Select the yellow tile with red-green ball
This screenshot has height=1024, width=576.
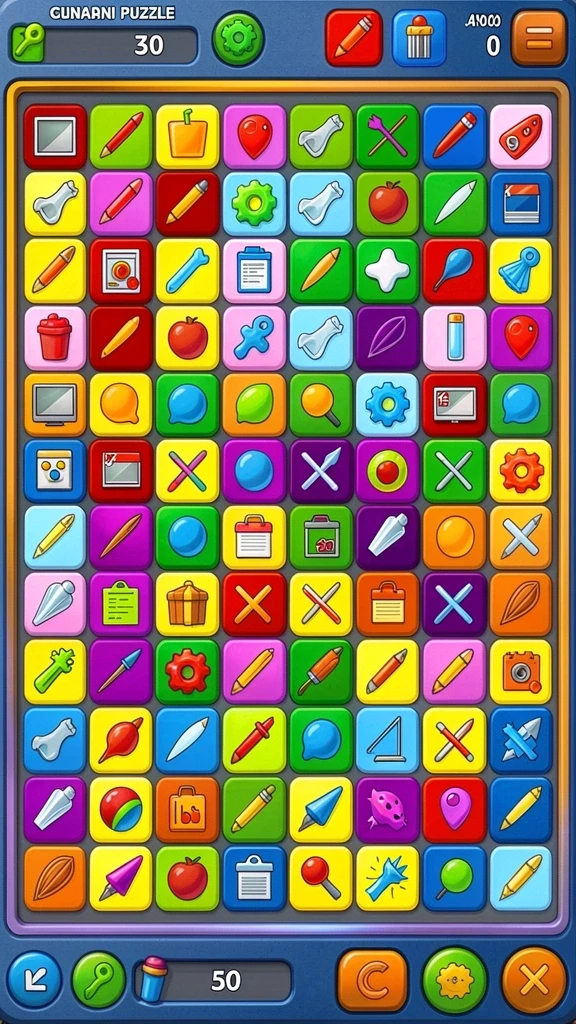[x=121, y=809]
